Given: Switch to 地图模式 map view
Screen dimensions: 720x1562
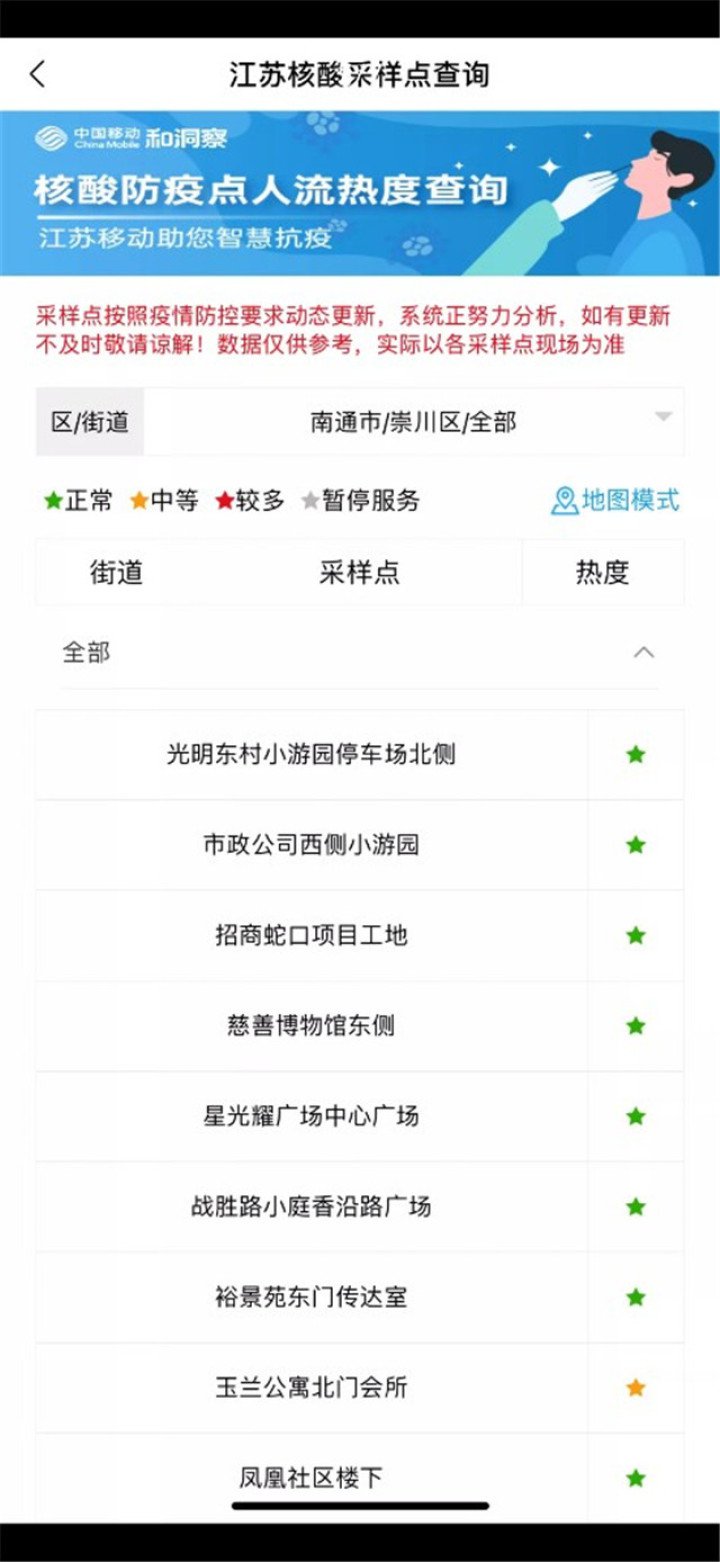Looking at the screenshot, I should click(x=616, y=500).
